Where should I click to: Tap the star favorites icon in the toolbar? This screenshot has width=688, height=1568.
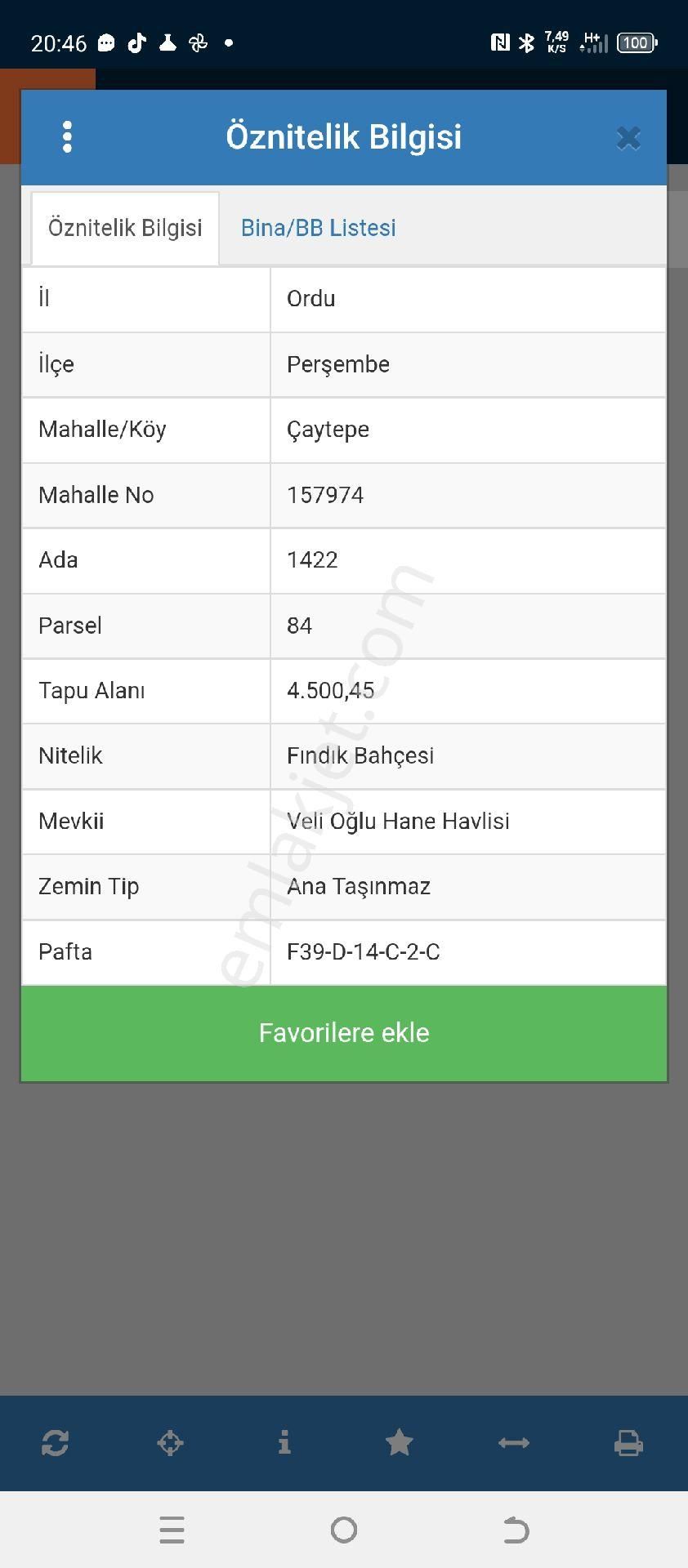[x=399, y=1443]
